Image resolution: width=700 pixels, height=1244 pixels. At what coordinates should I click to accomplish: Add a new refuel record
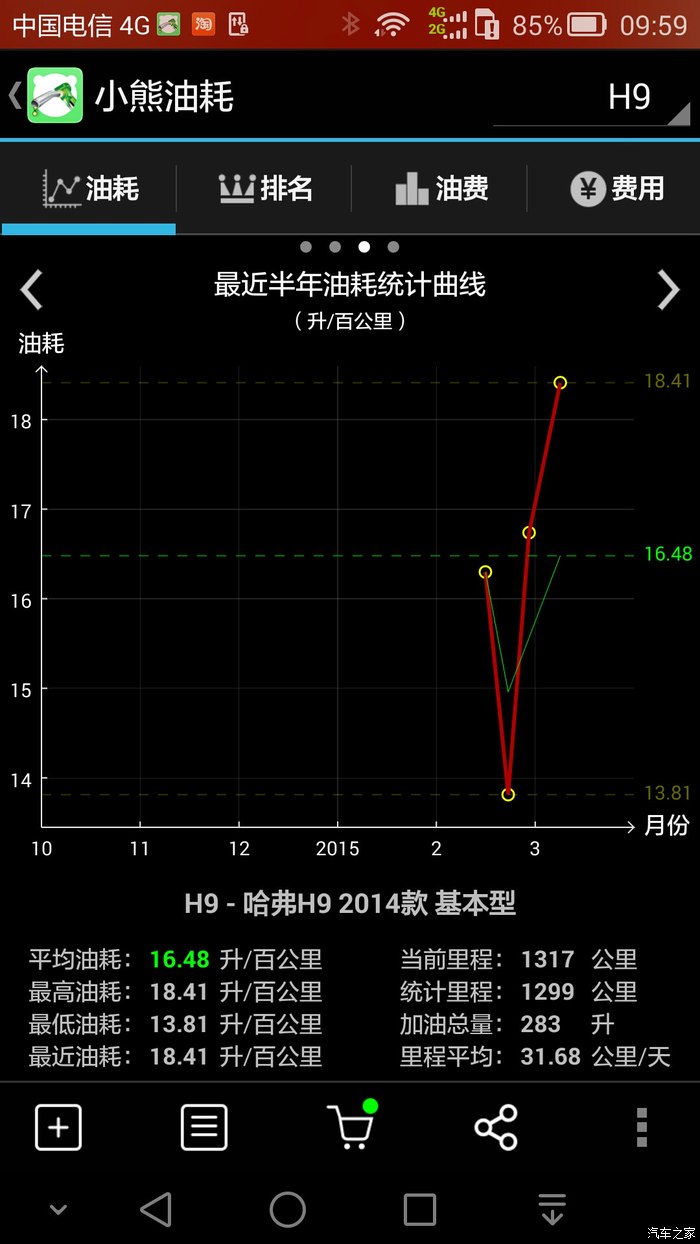58,1127
